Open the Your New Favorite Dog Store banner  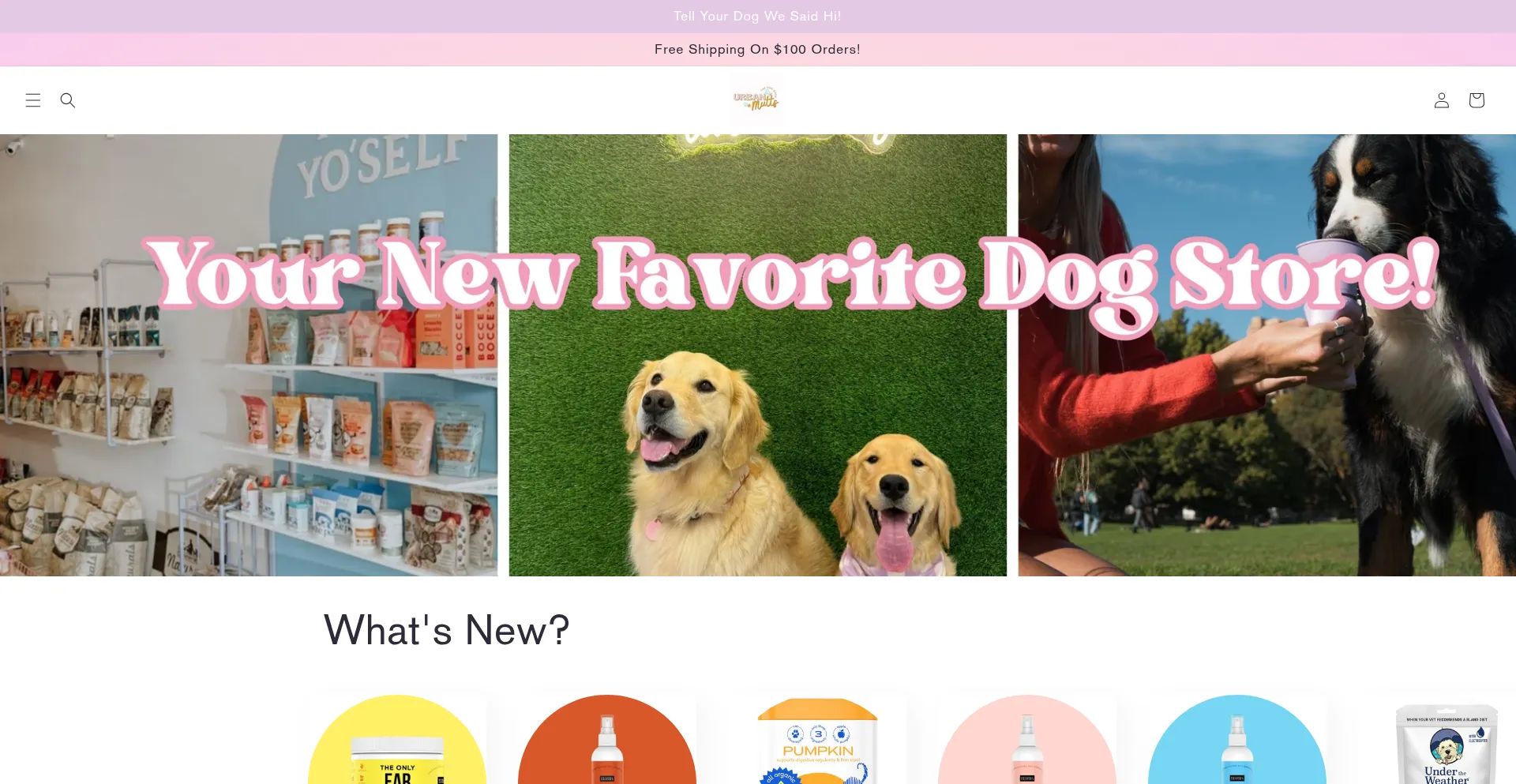(758, 354)
